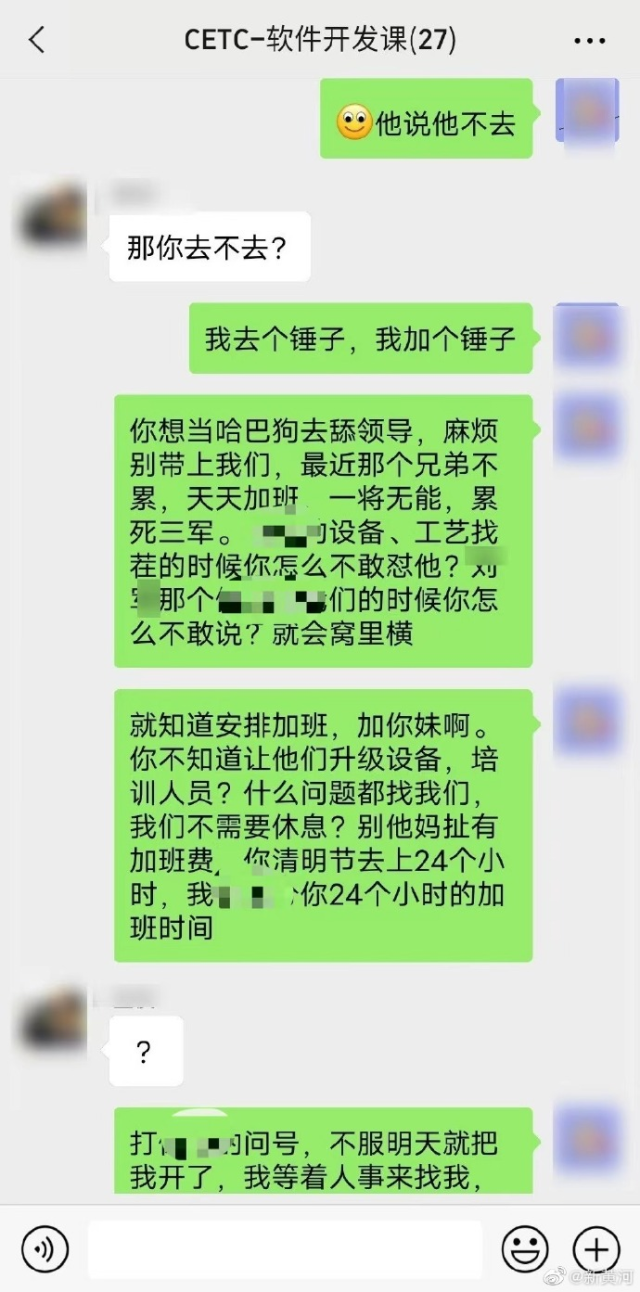The width and height of the screenshot is (640, 1292).
Task: Open the emoji sticker panel
Action: point(525,1249)
